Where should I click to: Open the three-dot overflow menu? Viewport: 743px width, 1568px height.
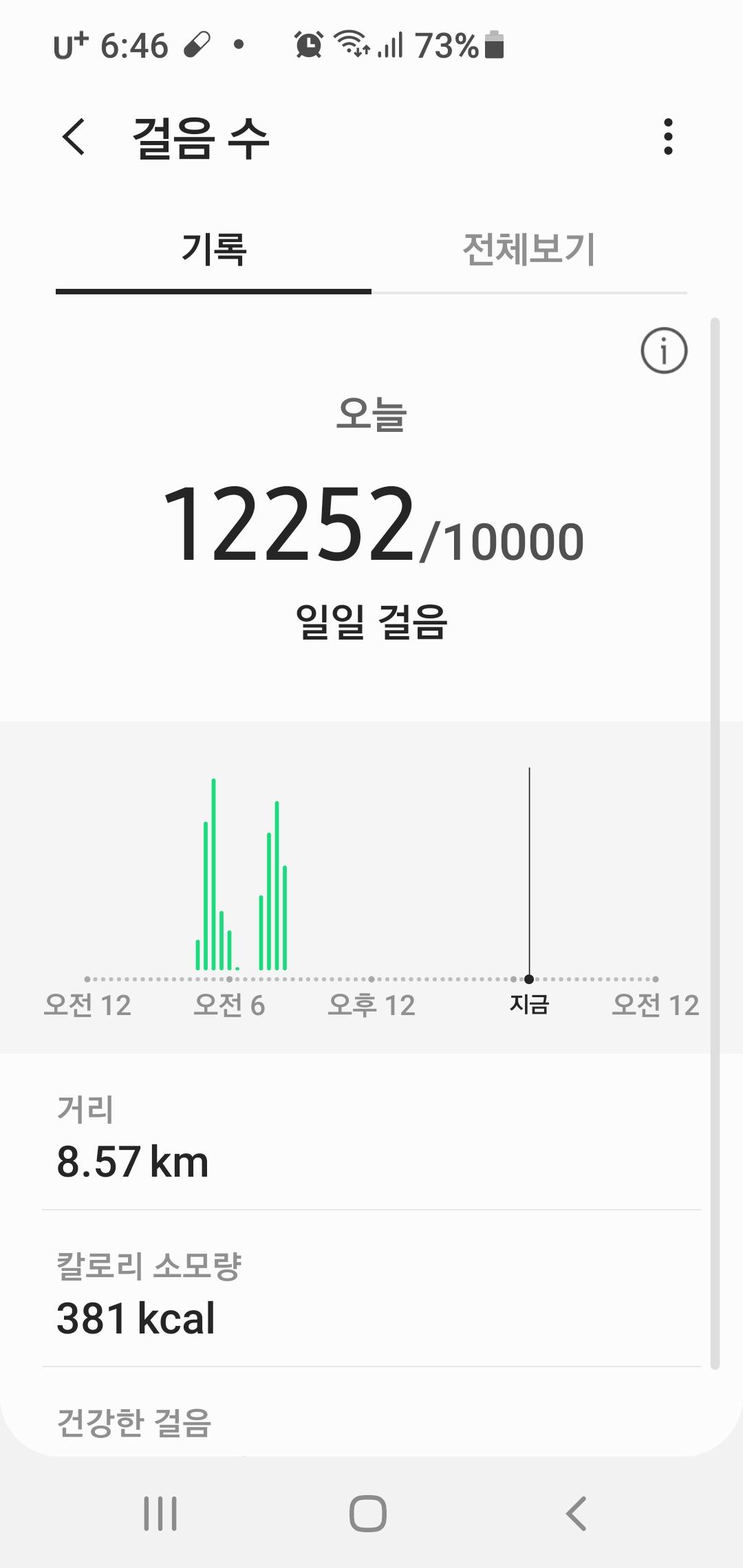(x=667, y=137)
